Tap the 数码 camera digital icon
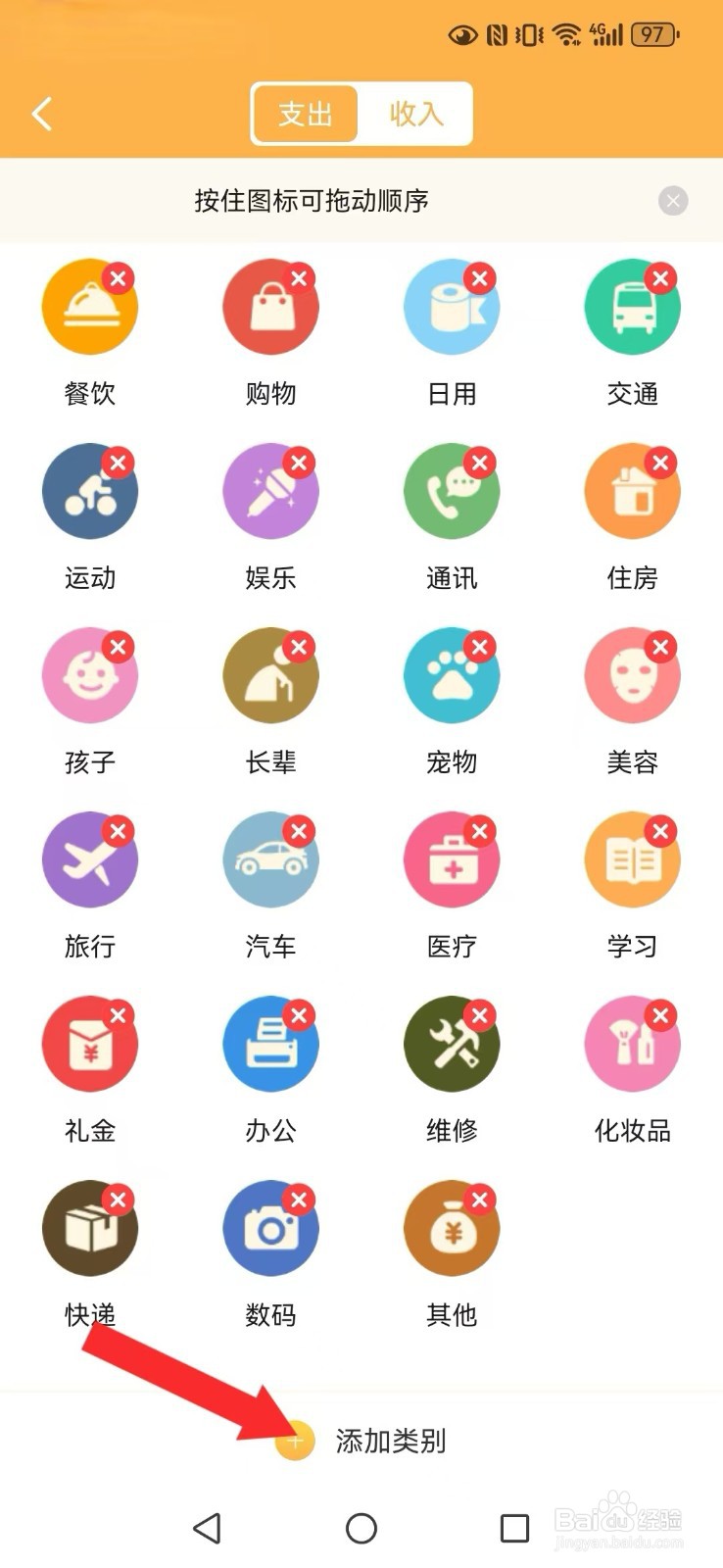 tap(270, 1228)
